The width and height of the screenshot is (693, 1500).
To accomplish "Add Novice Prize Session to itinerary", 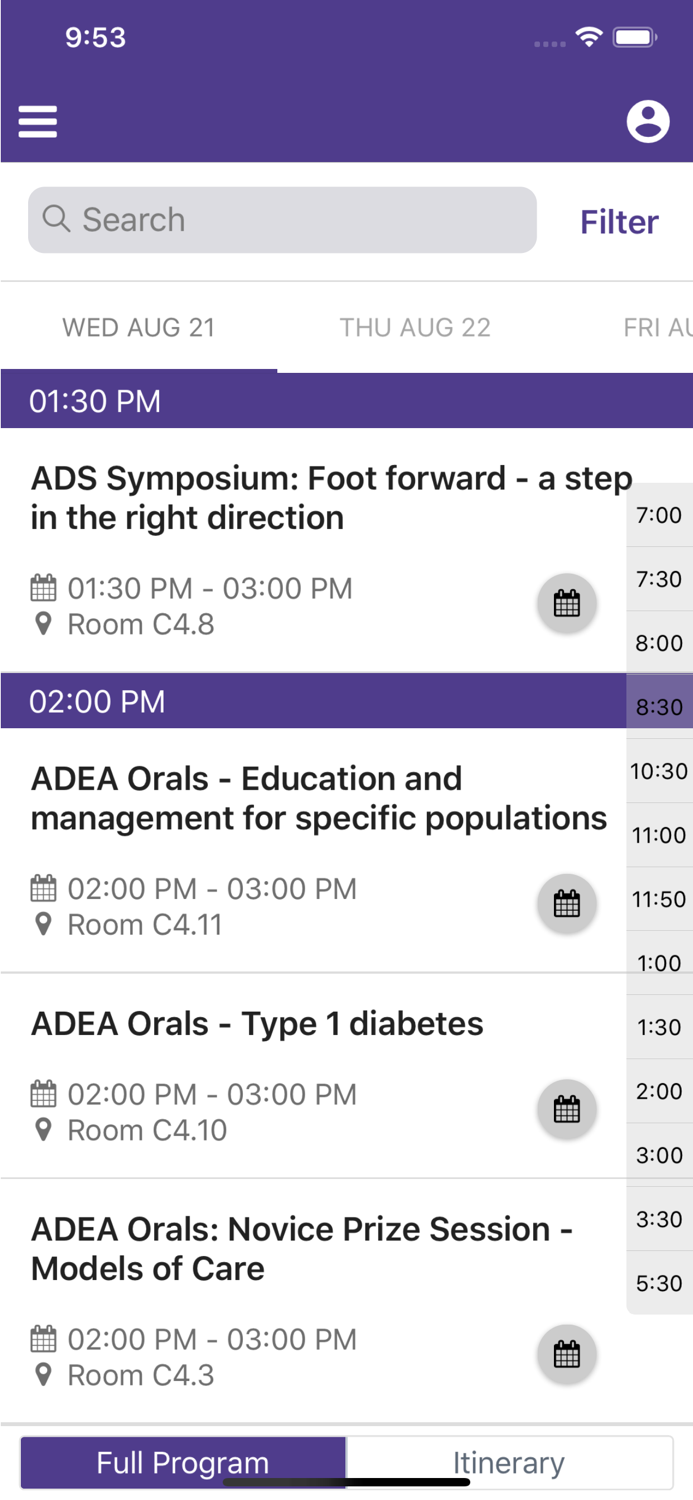I will (567, 1355).
